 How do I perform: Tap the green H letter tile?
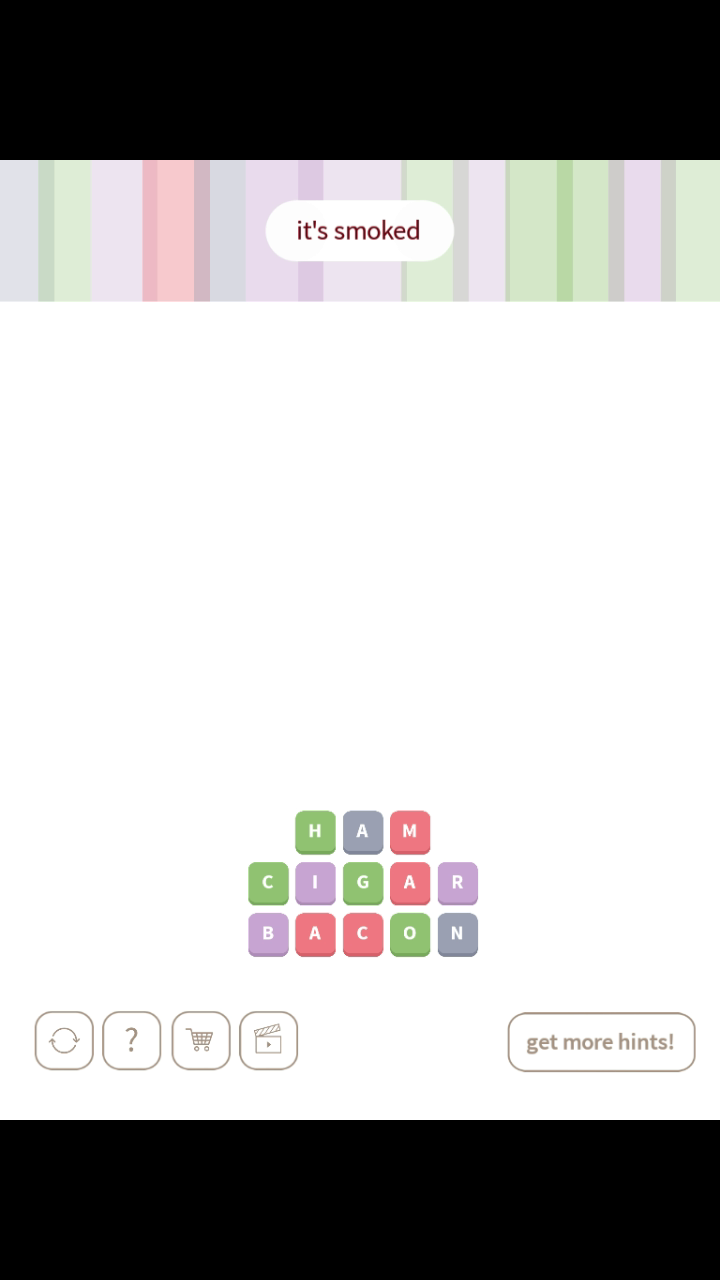click(x=315, y=831)
